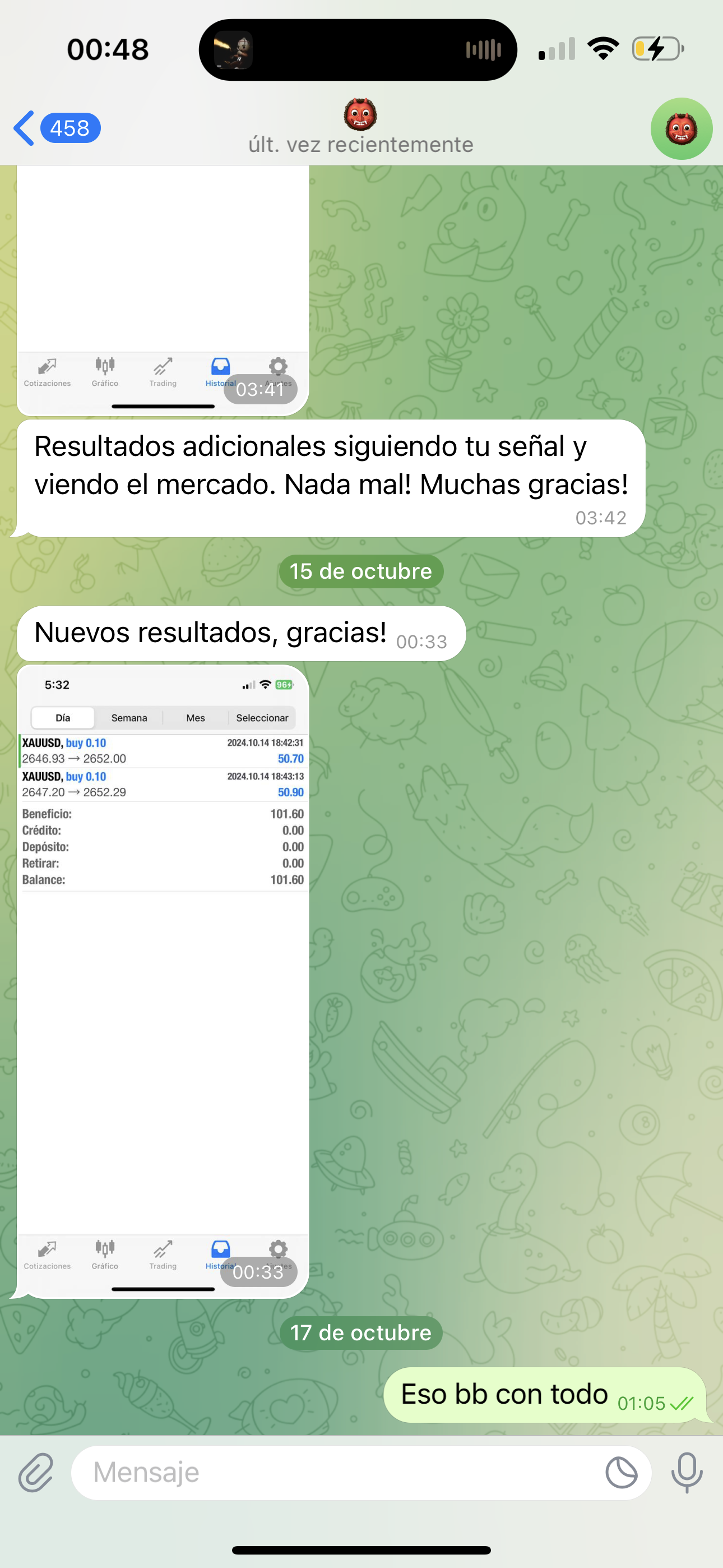723x1568 pixels.
Task: Tap the 17 de octubre date chip
Action: click(361, 1332)
